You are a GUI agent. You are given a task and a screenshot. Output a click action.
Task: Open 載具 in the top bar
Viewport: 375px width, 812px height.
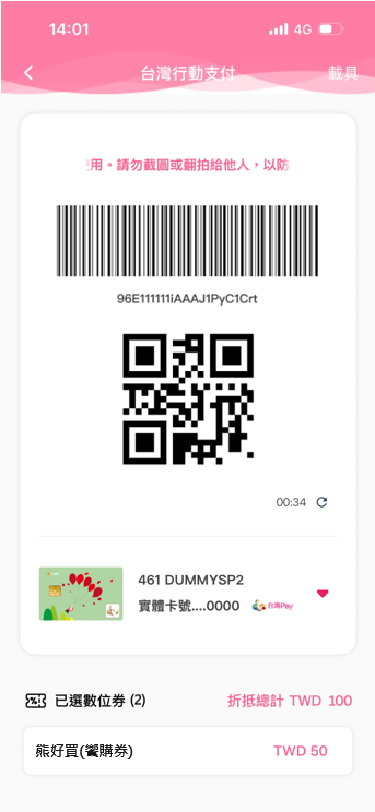pos(342,74)
